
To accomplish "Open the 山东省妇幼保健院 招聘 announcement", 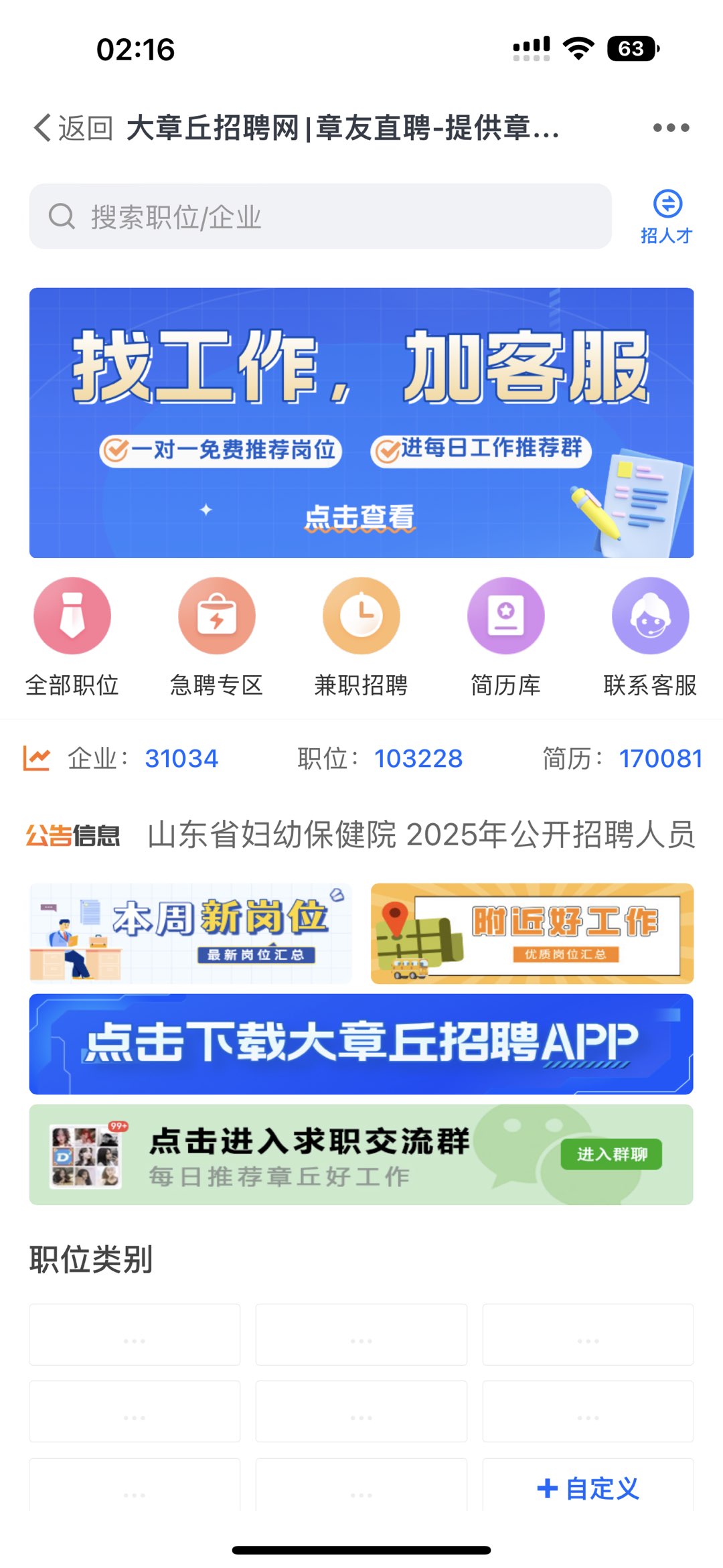I will pos(420,835).
